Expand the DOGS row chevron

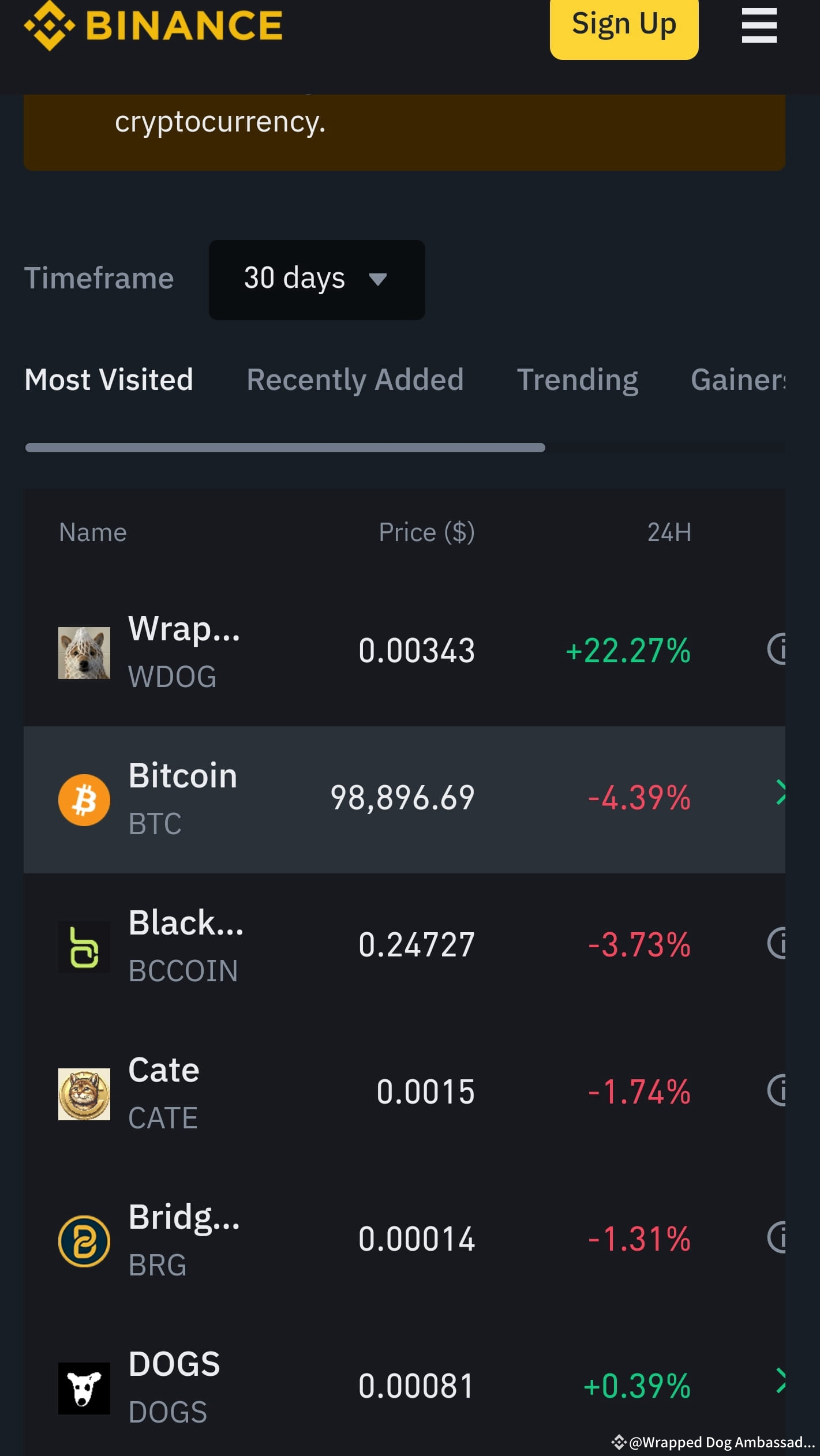click(782, 1384)
